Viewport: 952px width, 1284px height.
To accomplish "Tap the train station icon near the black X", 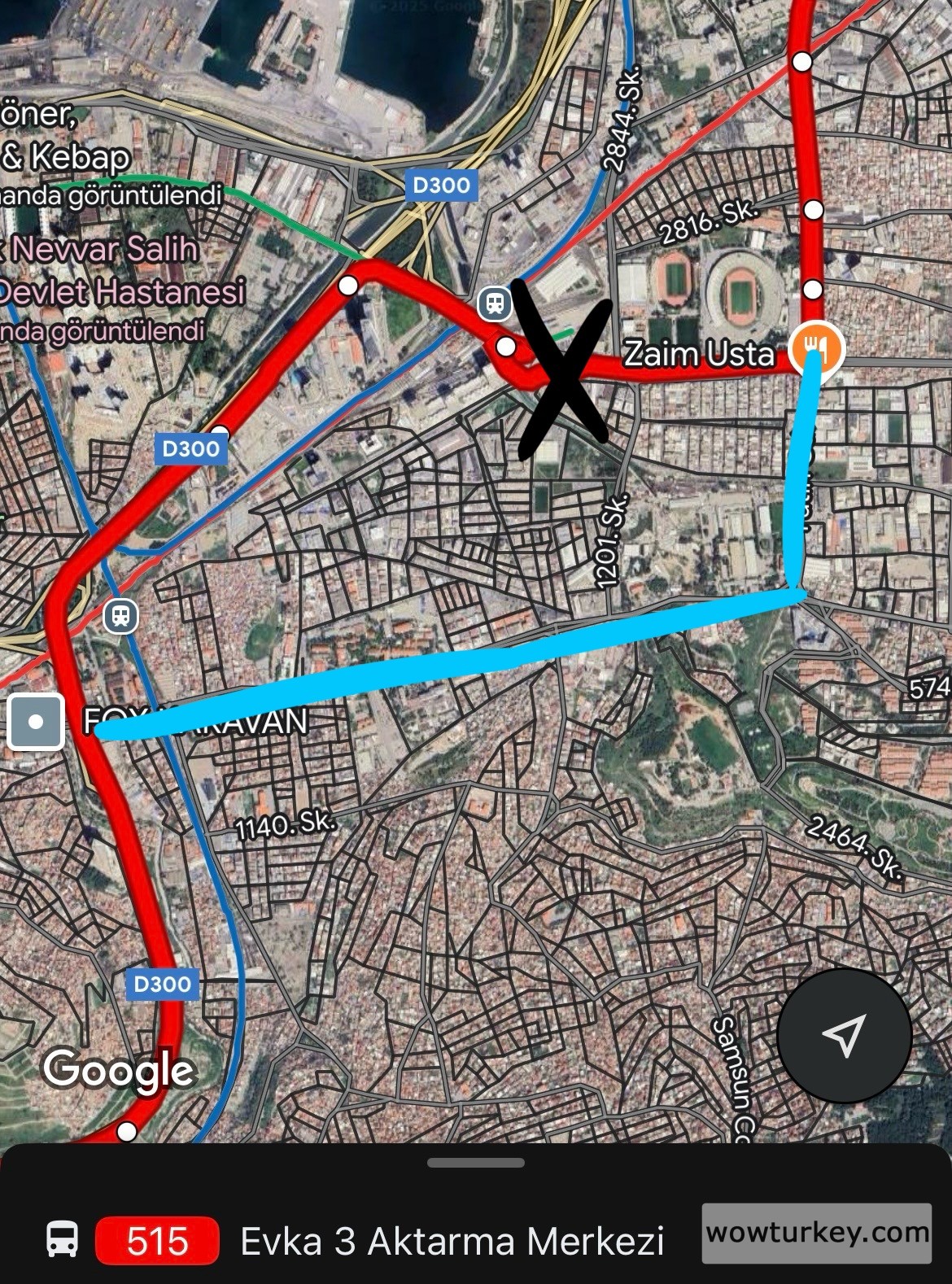I will click(494, 304).
